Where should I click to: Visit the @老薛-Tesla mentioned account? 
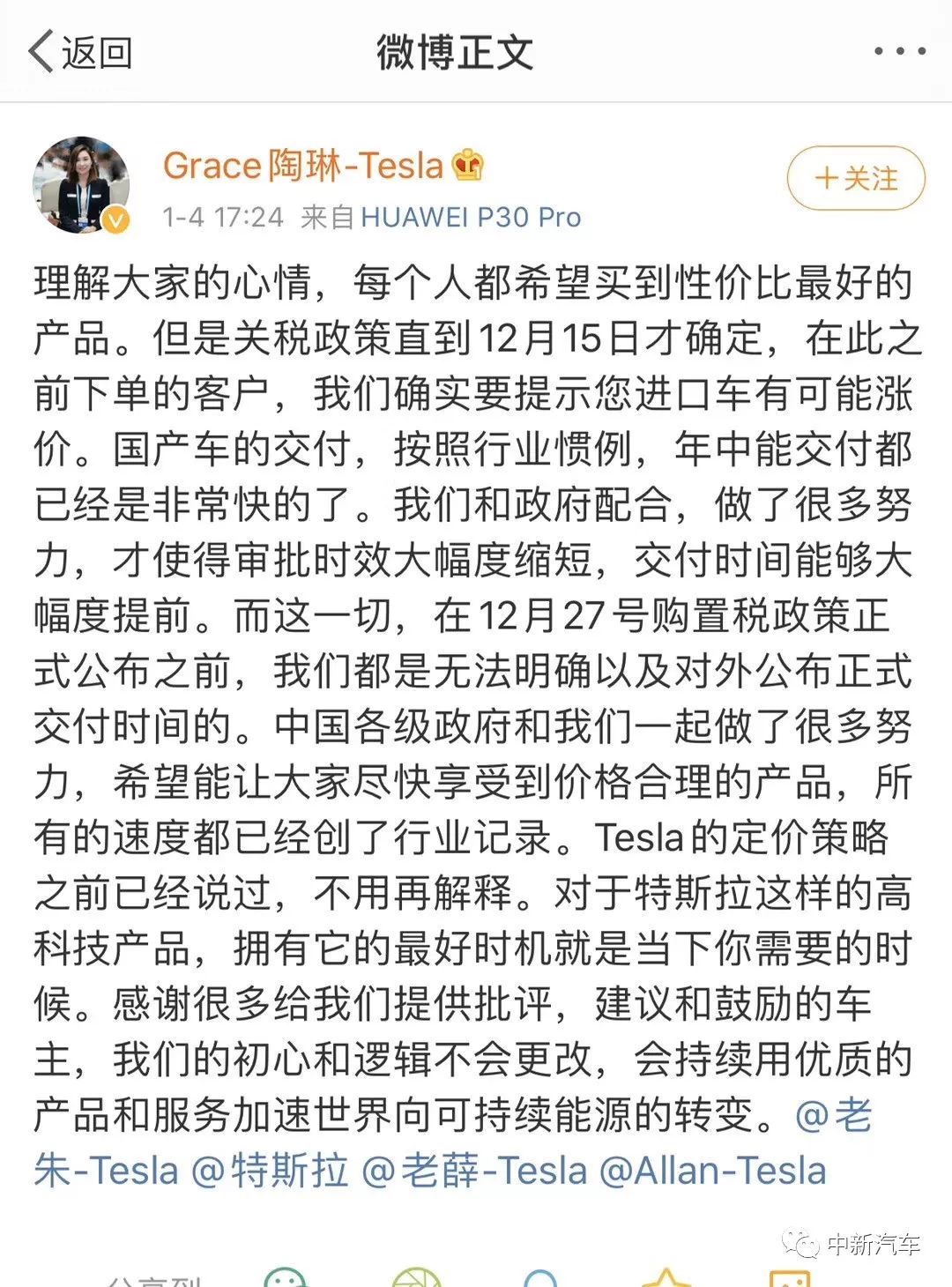click(474, 1171)
